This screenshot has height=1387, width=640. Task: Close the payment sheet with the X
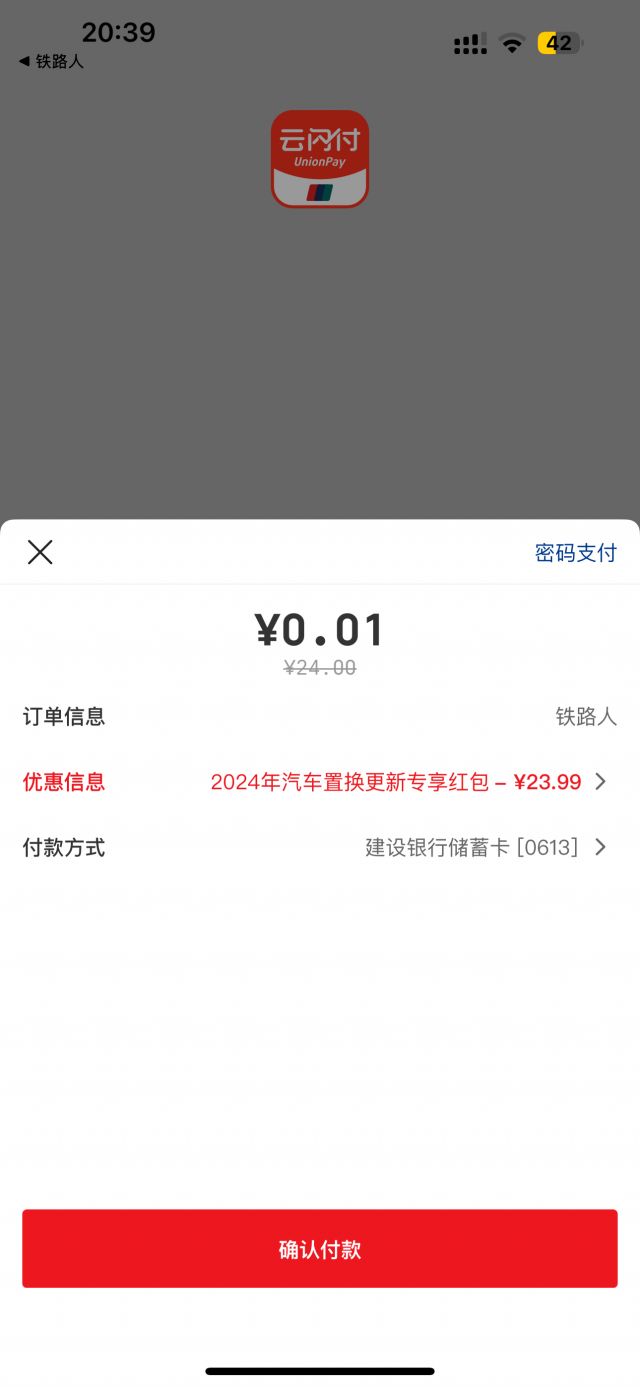[x=40, y=552]
